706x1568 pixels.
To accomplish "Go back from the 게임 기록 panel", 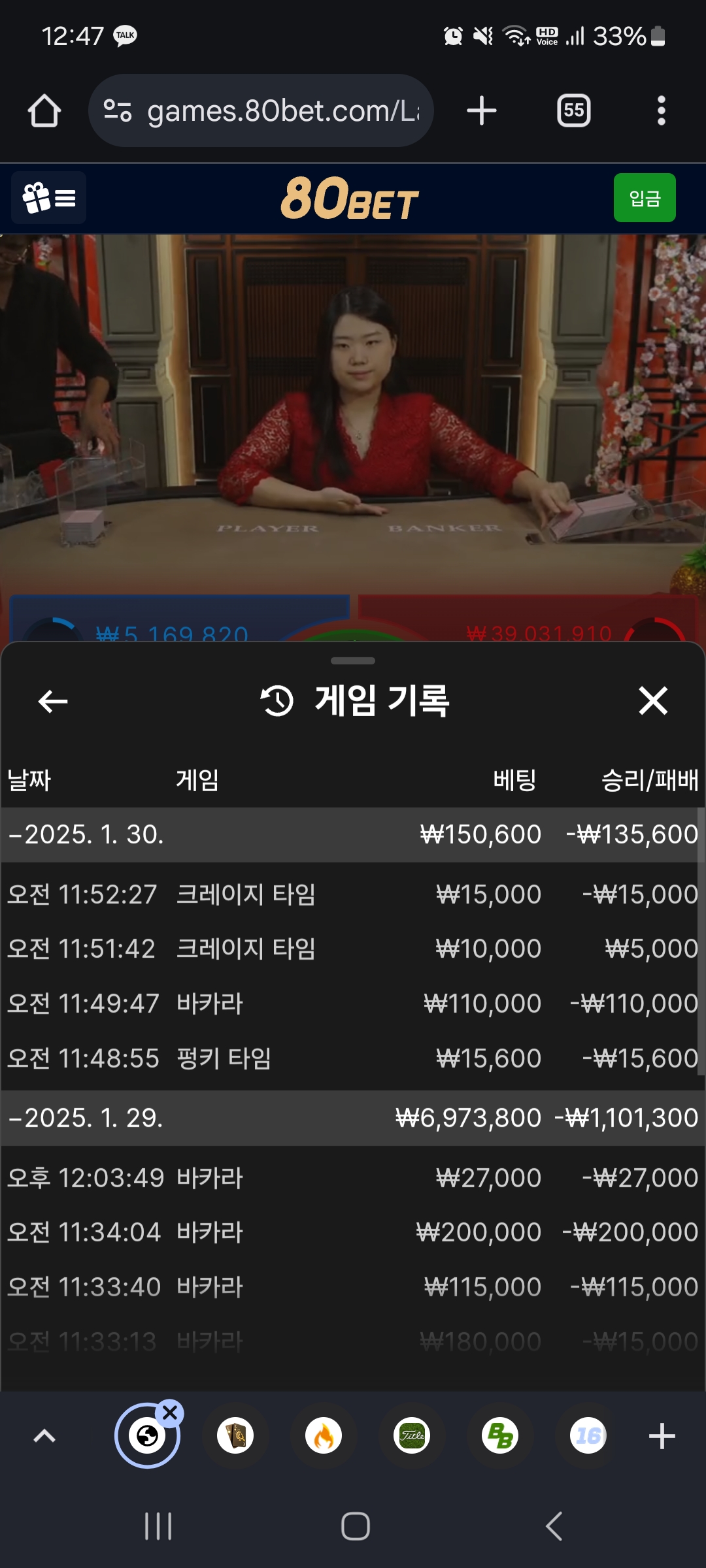I will [53, 702].
